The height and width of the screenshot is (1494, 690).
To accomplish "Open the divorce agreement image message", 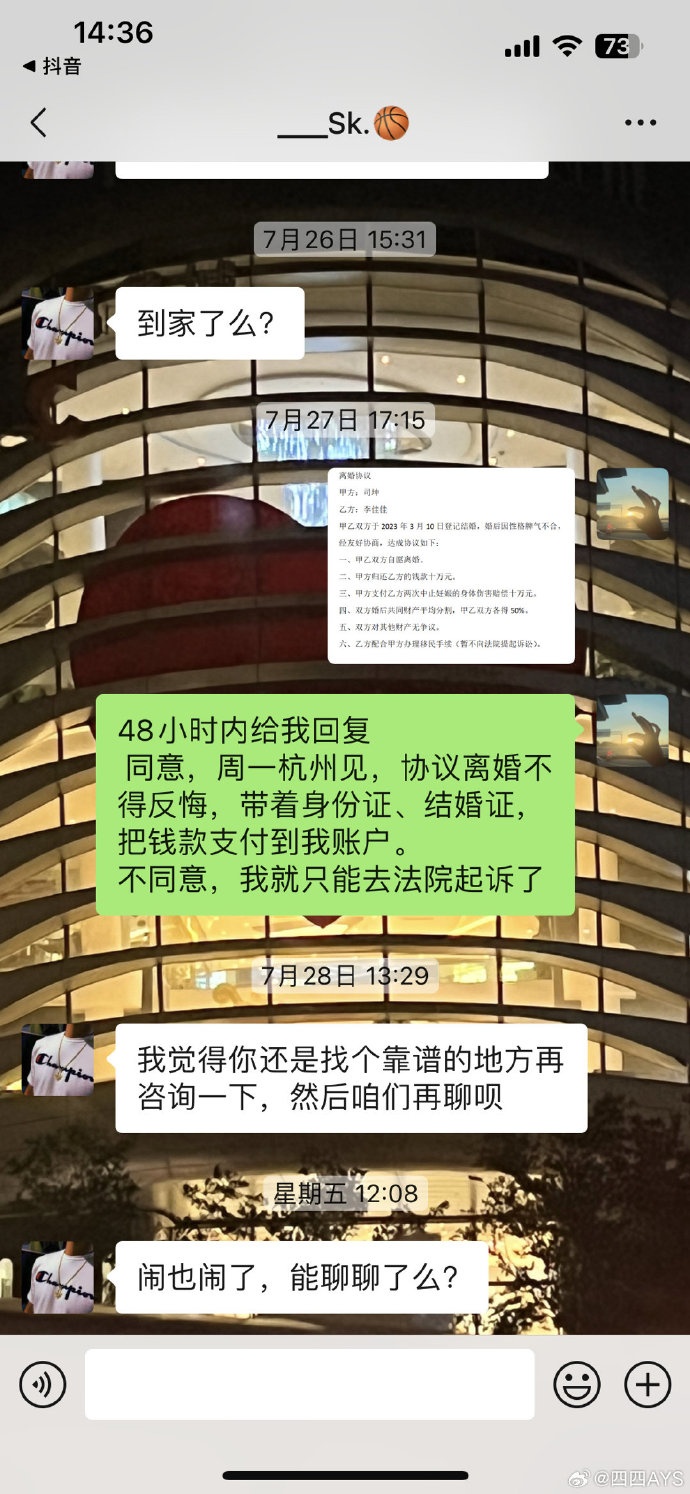I will pos(451,565).
